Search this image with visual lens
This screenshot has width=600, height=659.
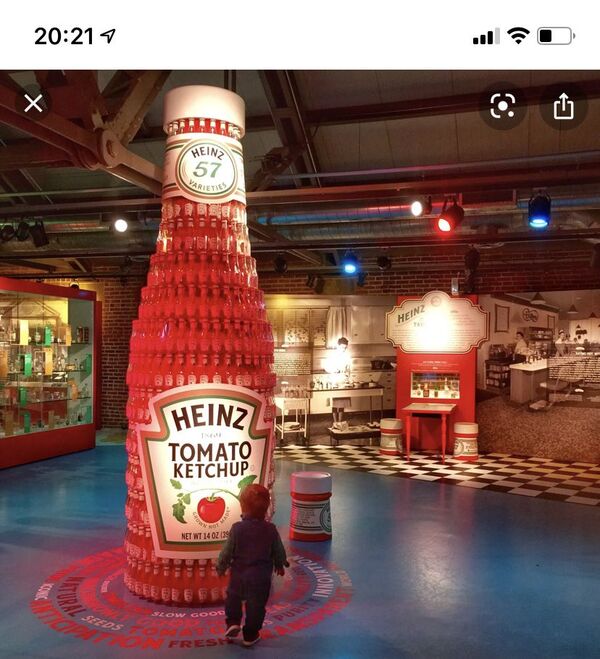coord(502,105)
